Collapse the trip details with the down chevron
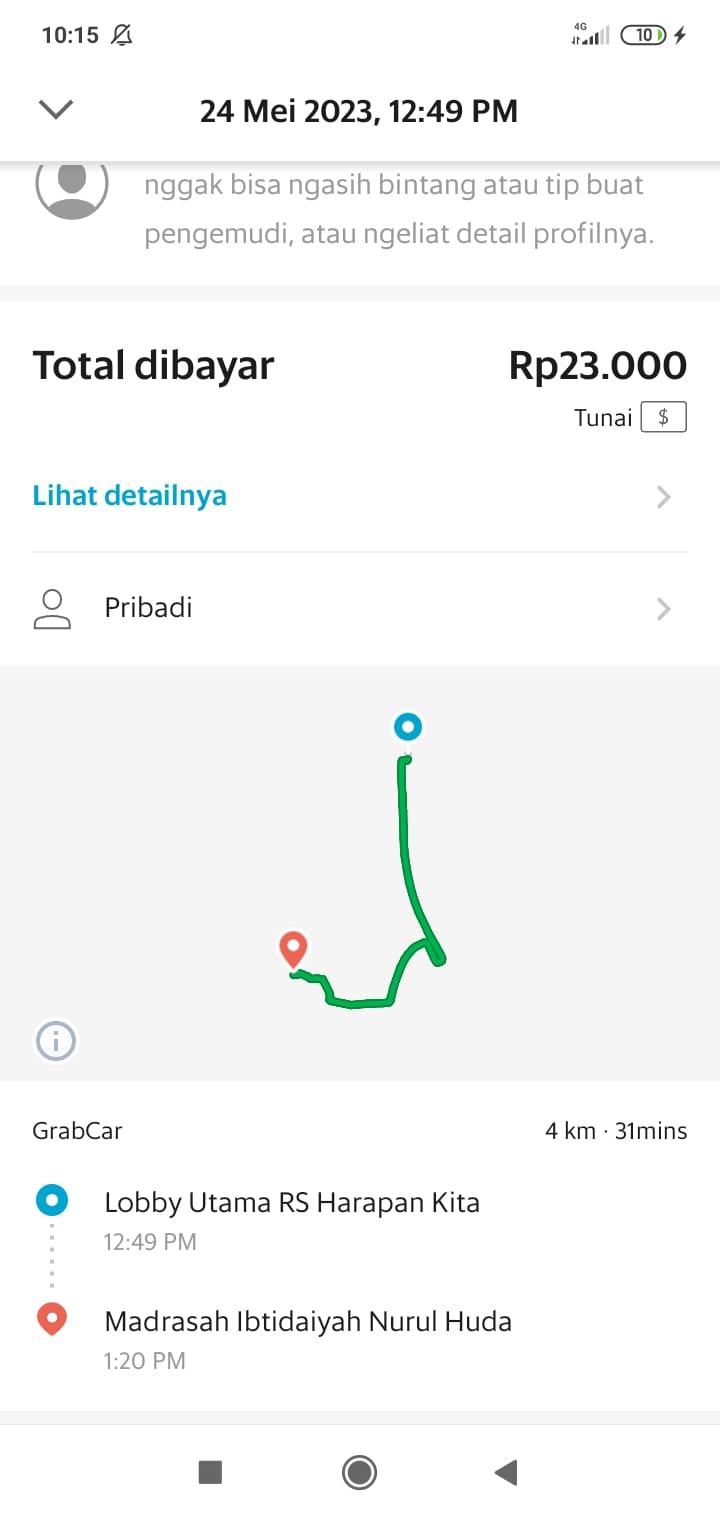Image resolution: width=720 pixels, height=1520 pixels. 56,110
